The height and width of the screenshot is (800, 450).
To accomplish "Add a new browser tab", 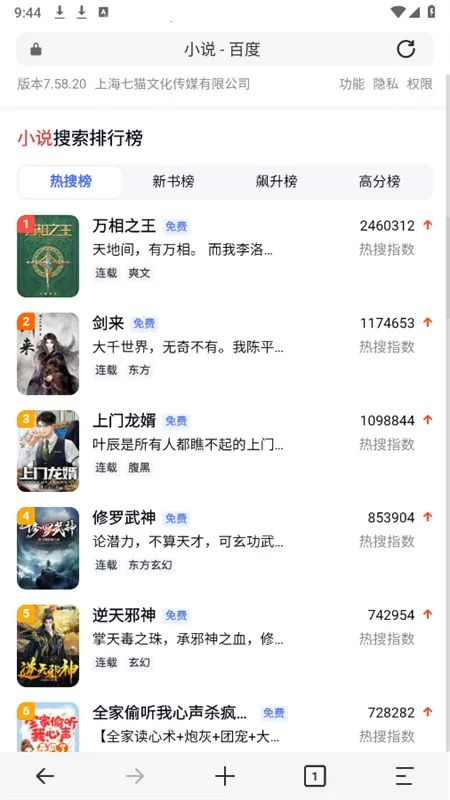I will 225,776.
